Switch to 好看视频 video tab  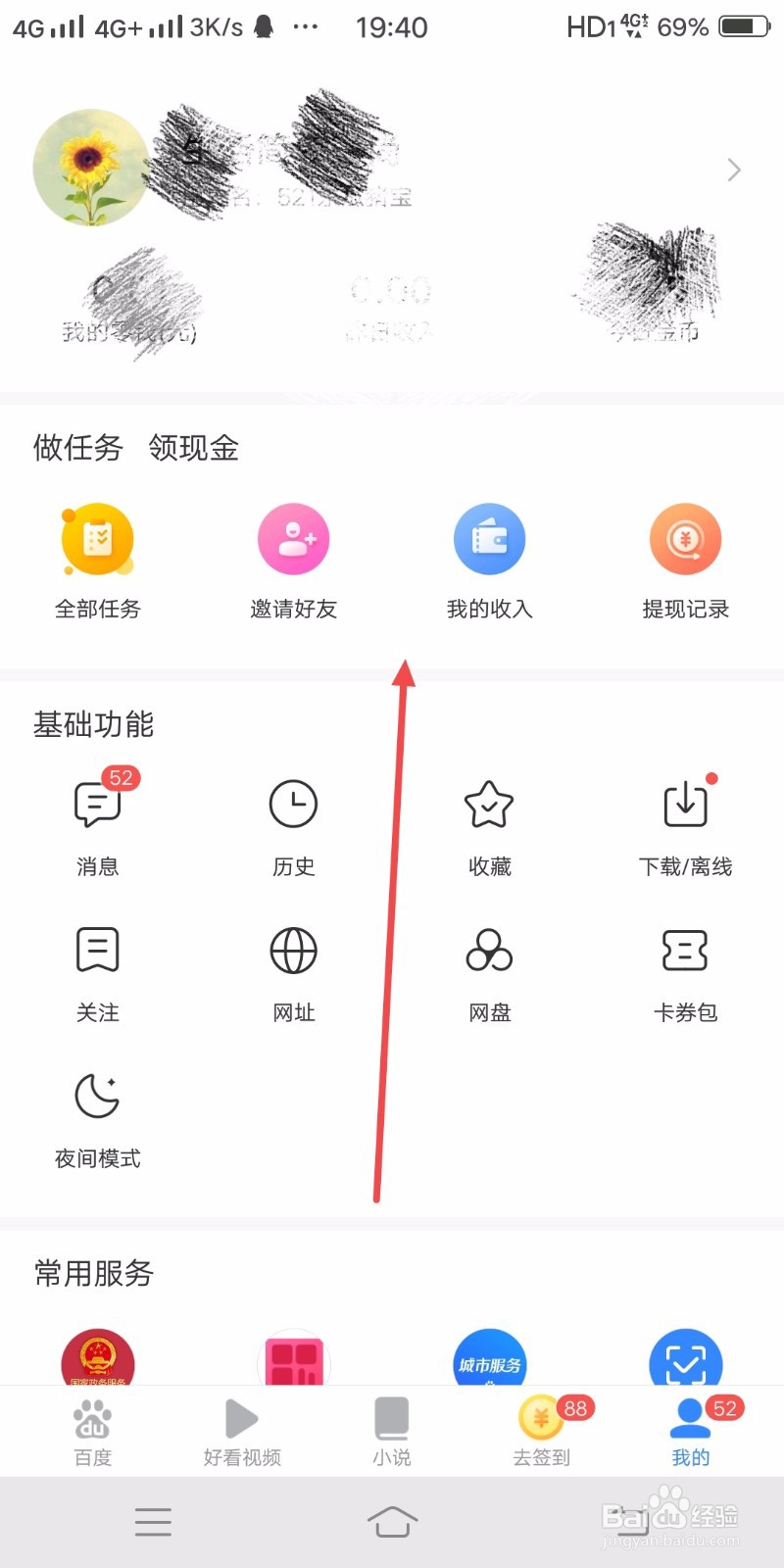(x=241, y=1431)
